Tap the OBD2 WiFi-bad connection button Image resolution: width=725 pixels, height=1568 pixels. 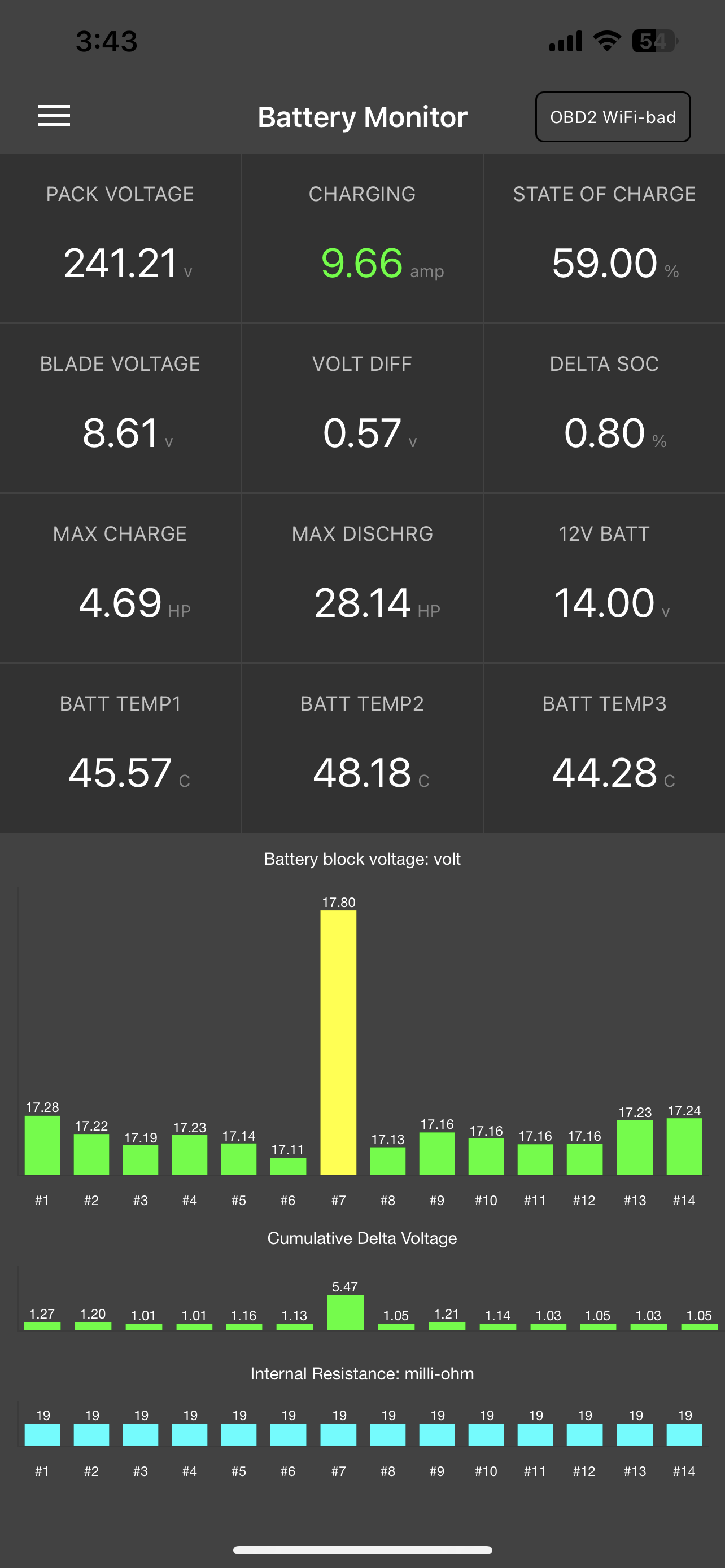[x=613, y=117]
